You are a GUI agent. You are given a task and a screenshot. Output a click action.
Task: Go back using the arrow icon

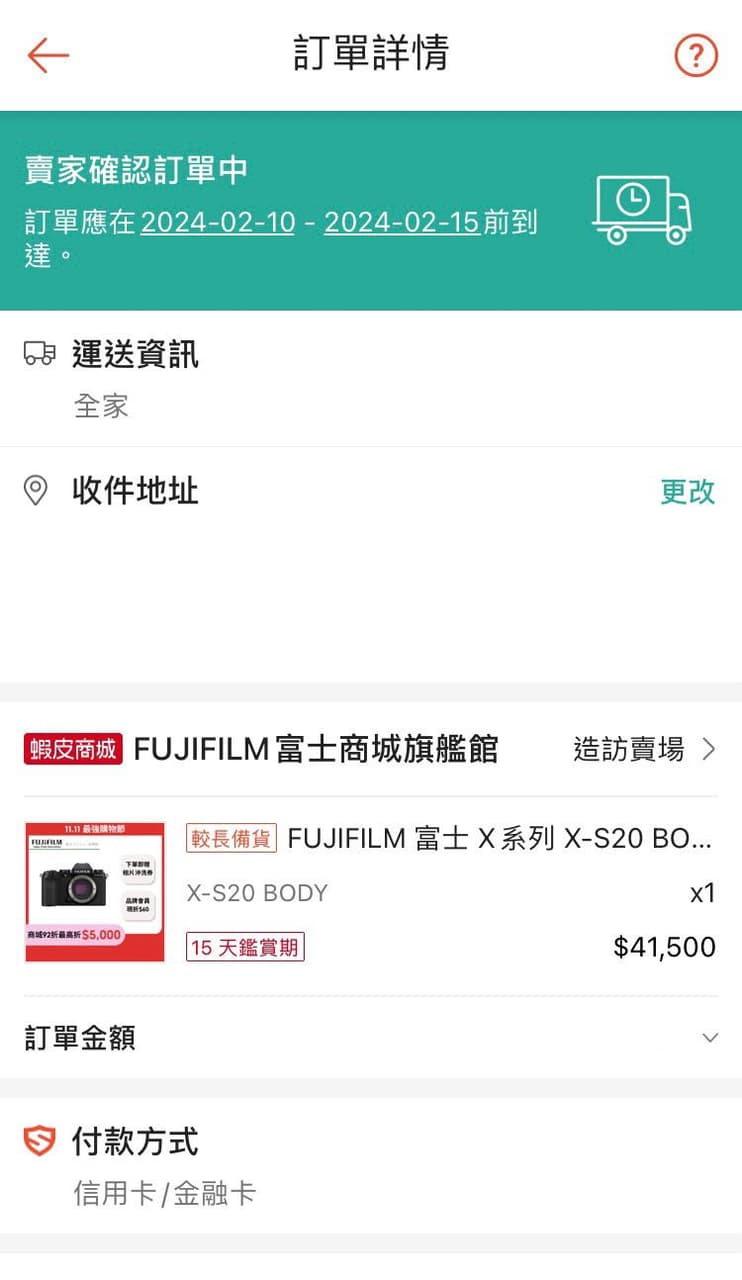click(47, 55)
